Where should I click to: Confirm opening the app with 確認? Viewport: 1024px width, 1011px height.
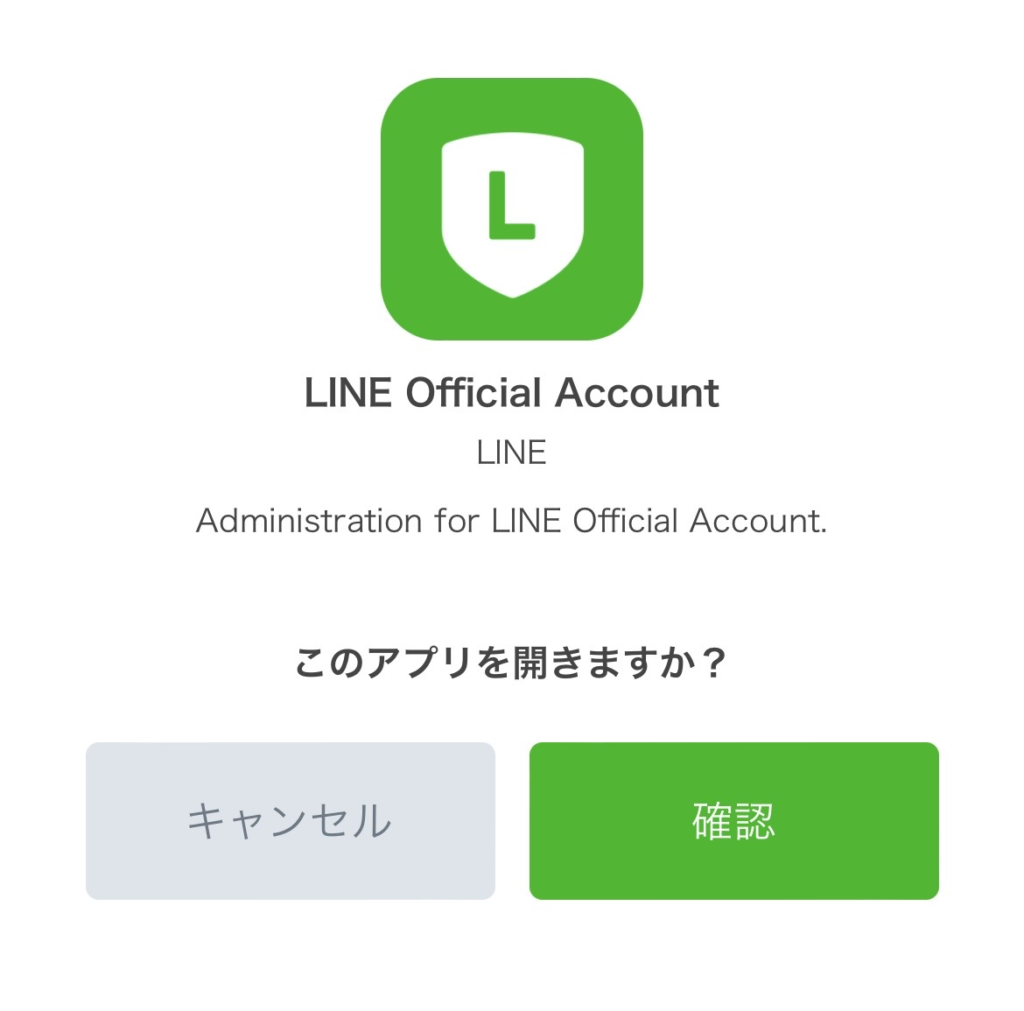[x=733, y=821]
